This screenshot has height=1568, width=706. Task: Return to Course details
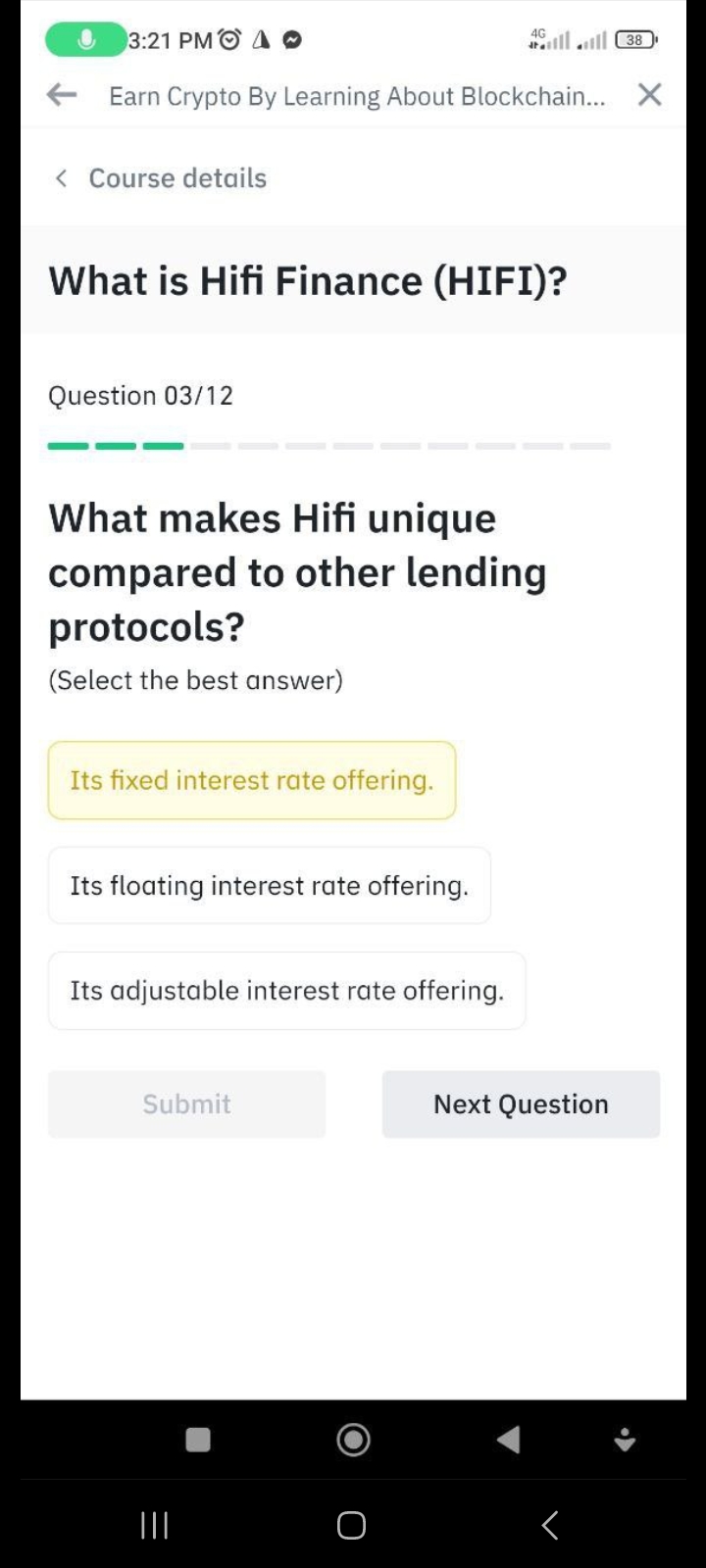(x=160, y=178)
